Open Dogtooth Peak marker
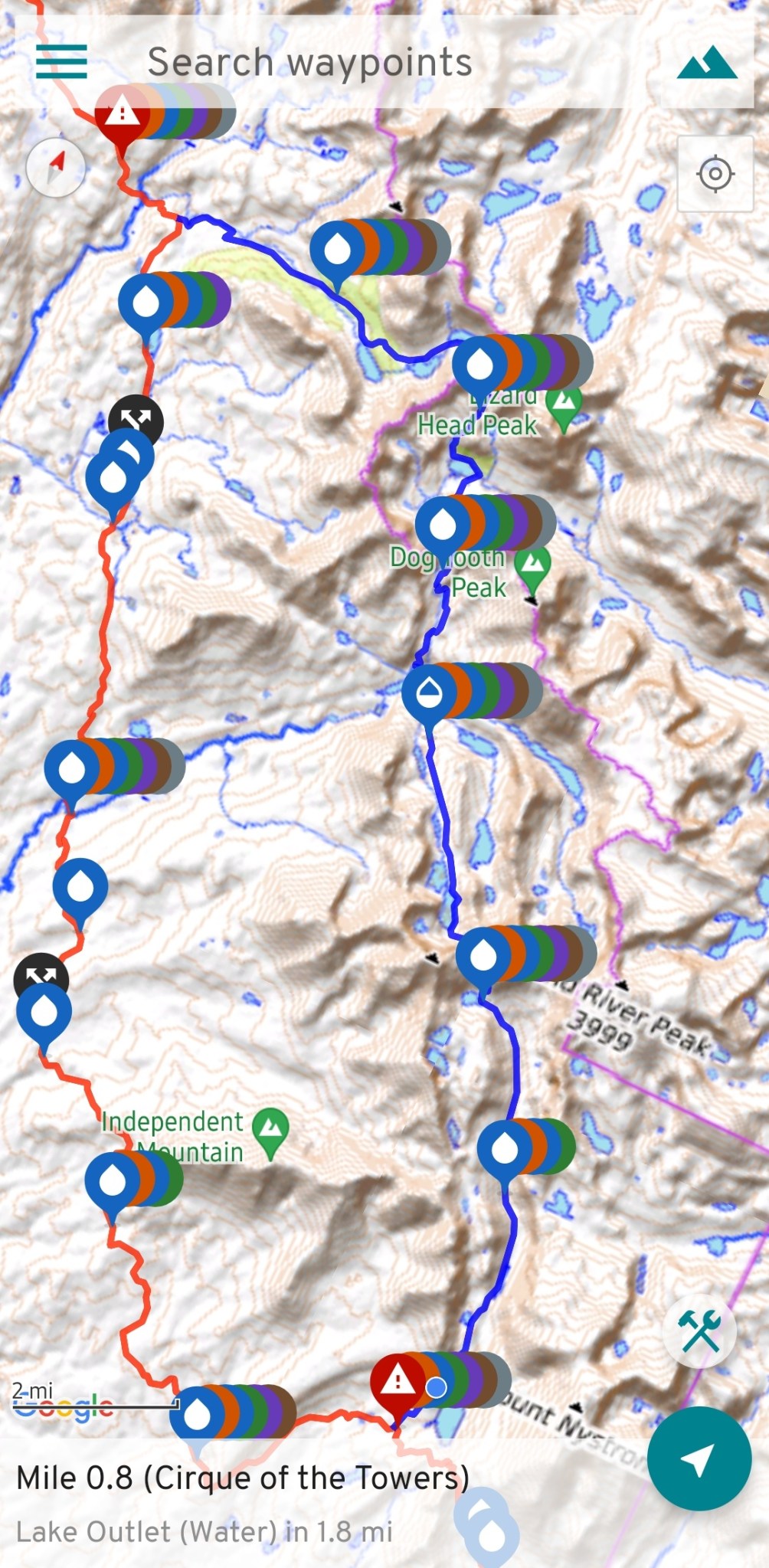 (532, 567)
